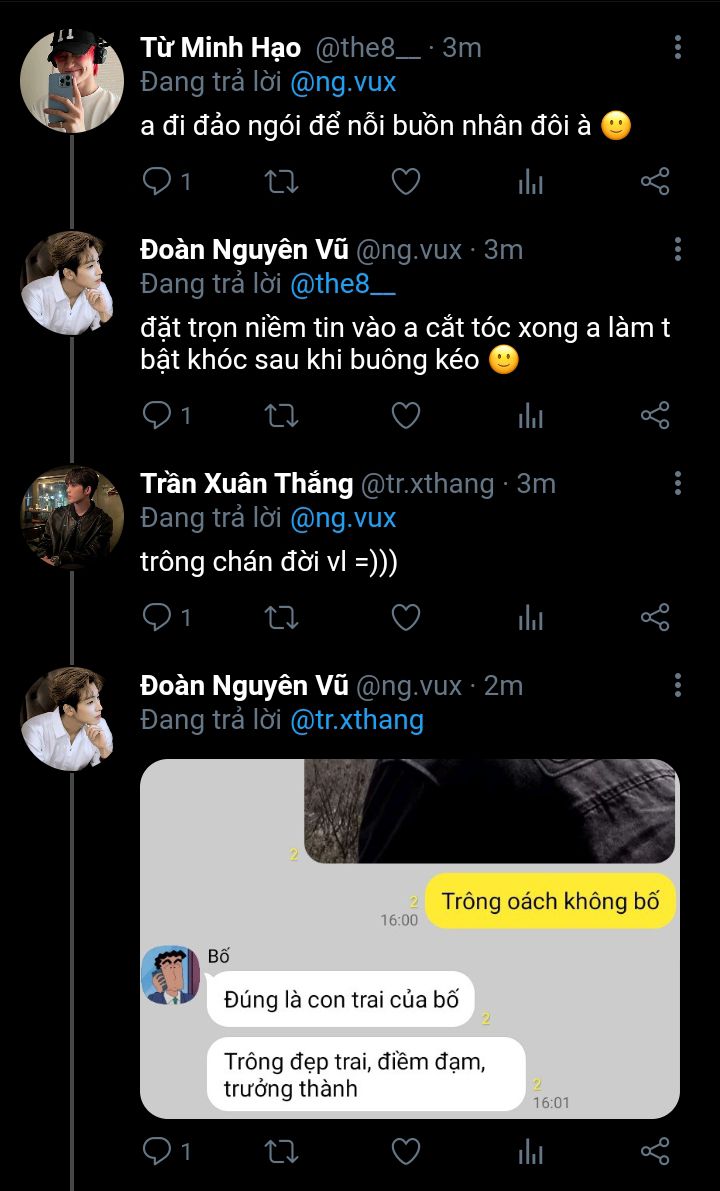Share the tweet with the chat screenshot

[654, 1151]
